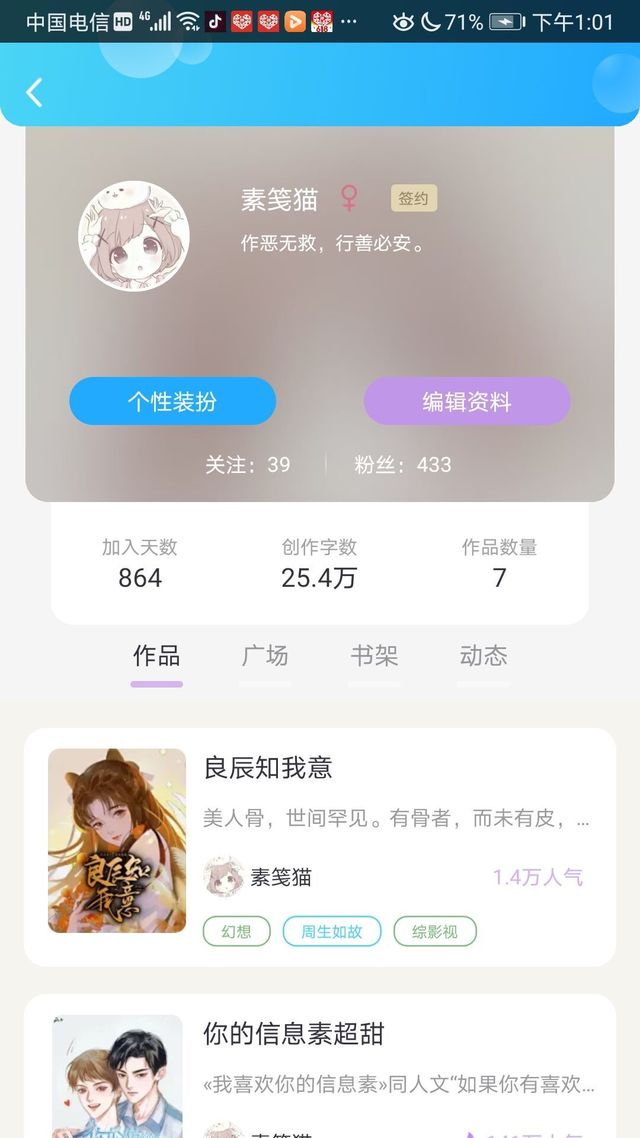Open the novel 良辰知我意

pos(268,768)
